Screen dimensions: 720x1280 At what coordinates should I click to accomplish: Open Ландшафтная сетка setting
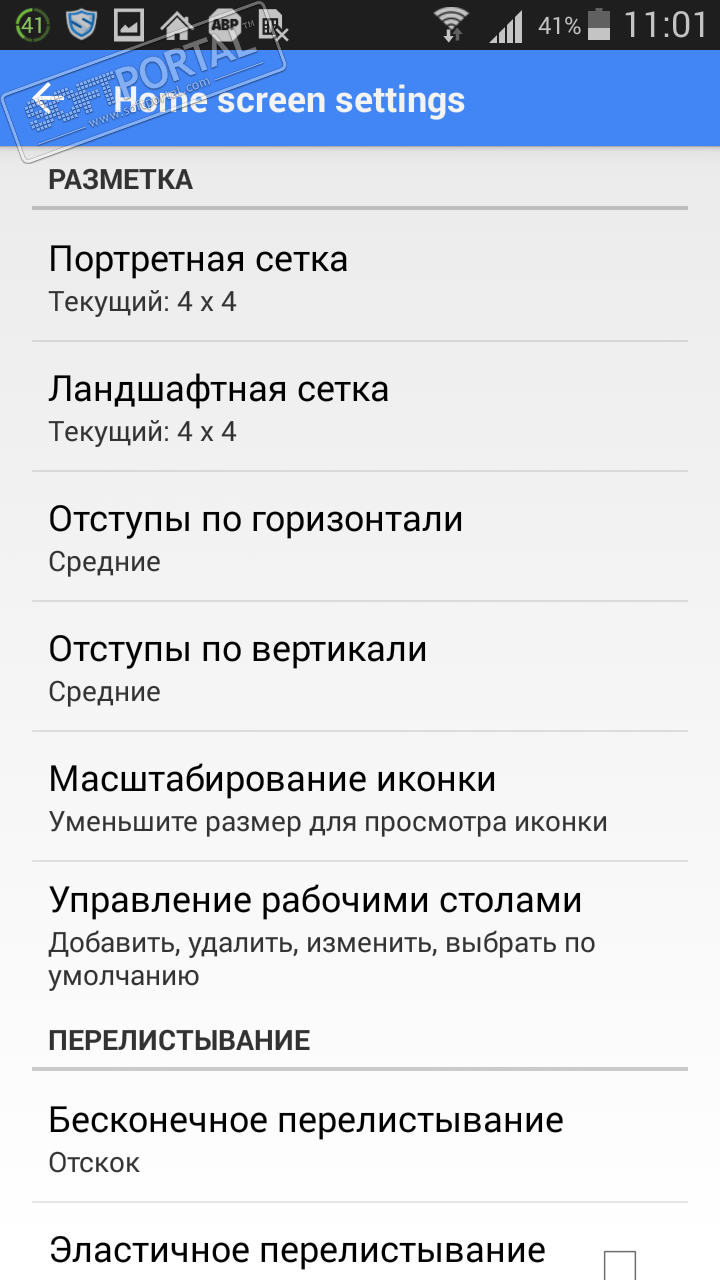(x=360, y=406)
